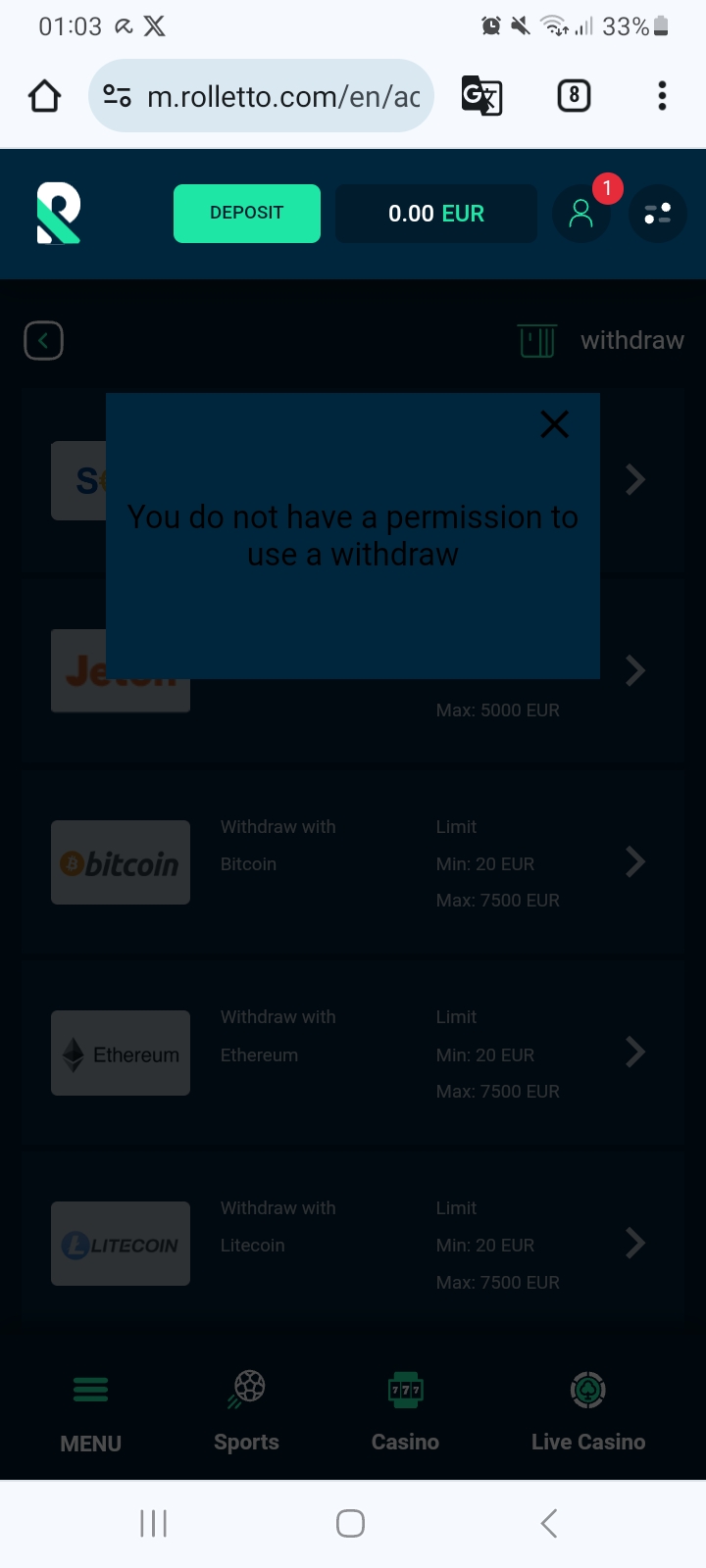Tap the Rolletto logo to go home
This screenshot has width=706, height=1568.
59,213
